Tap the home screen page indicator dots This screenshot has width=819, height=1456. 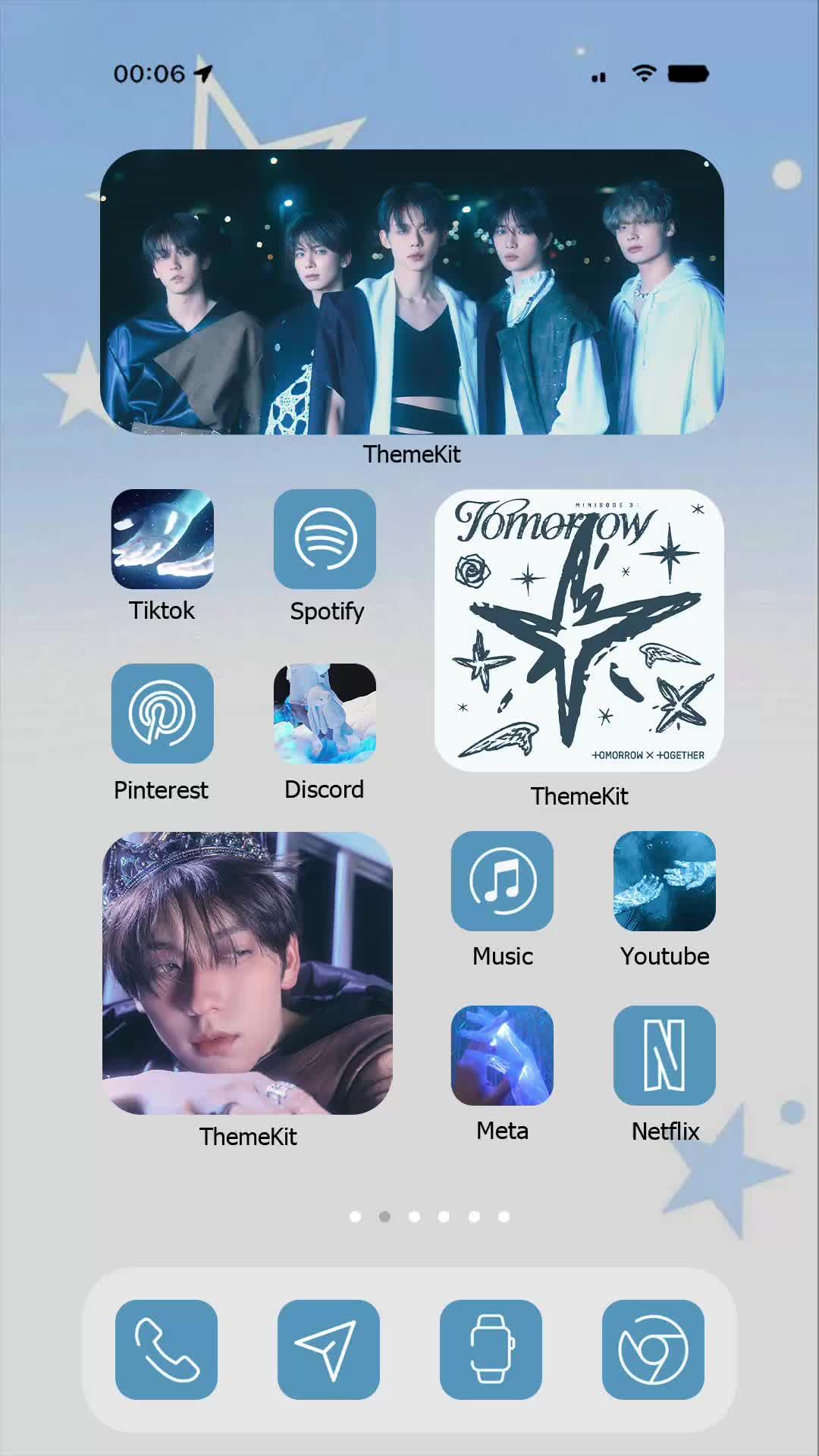[429, 1216]
